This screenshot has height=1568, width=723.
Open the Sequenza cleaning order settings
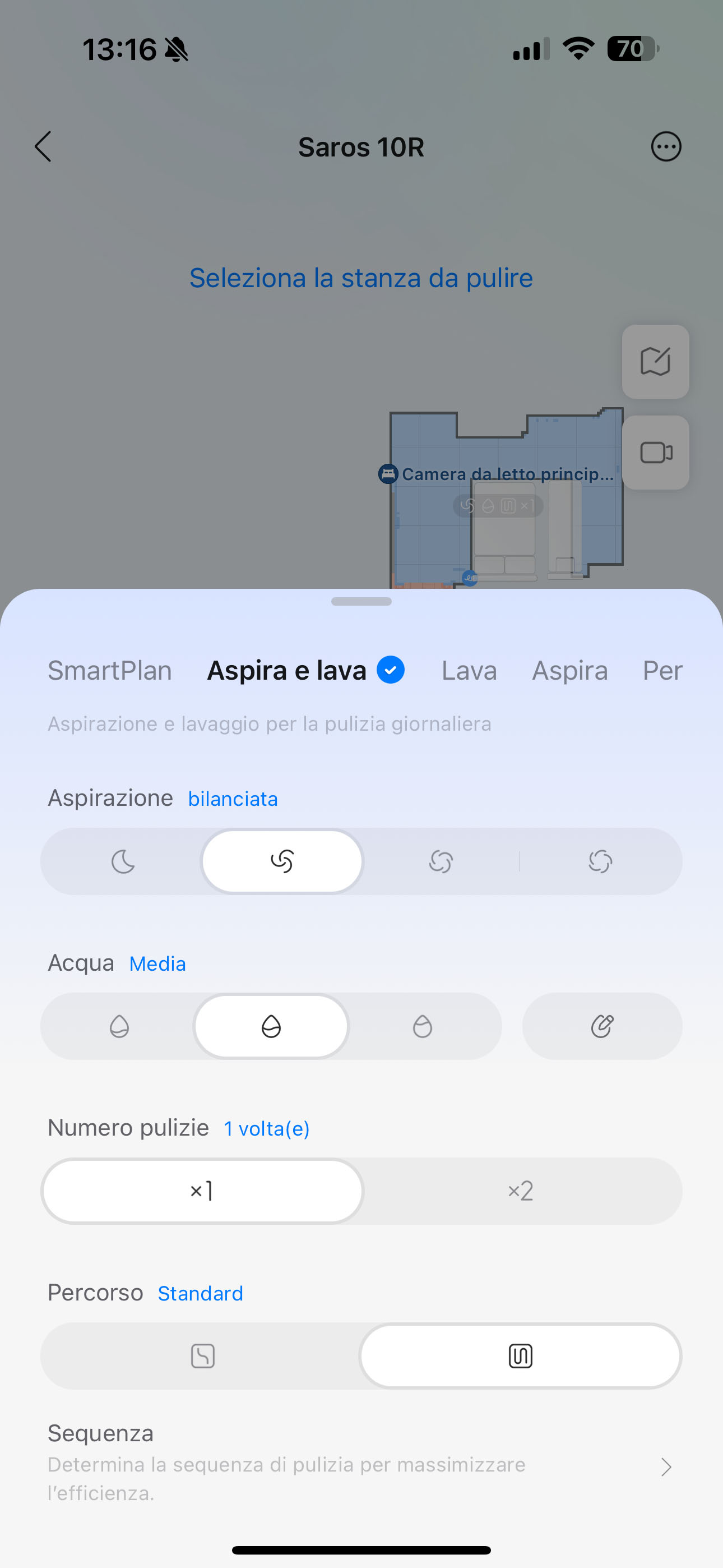click(361, 1462)
